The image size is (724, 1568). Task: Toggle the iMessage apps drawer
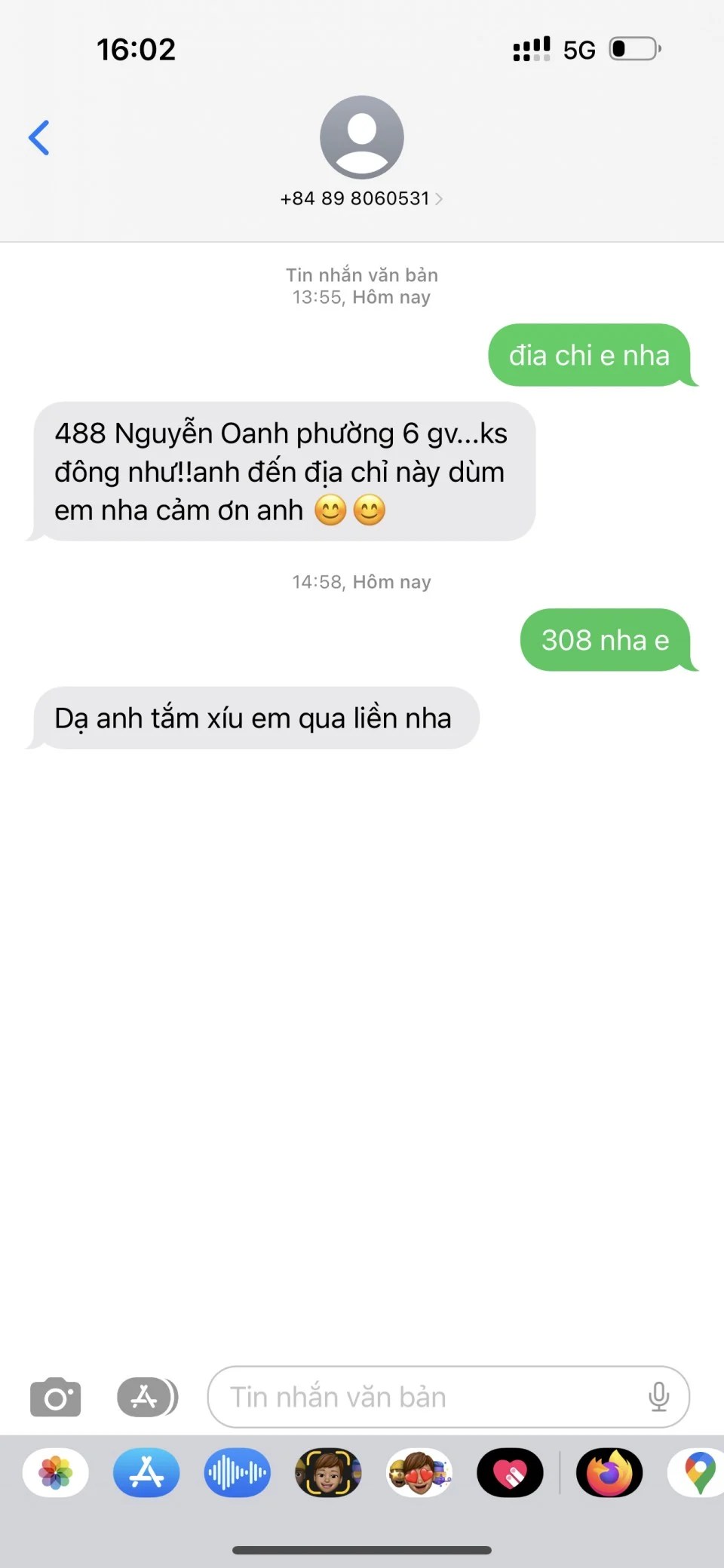147,1397
